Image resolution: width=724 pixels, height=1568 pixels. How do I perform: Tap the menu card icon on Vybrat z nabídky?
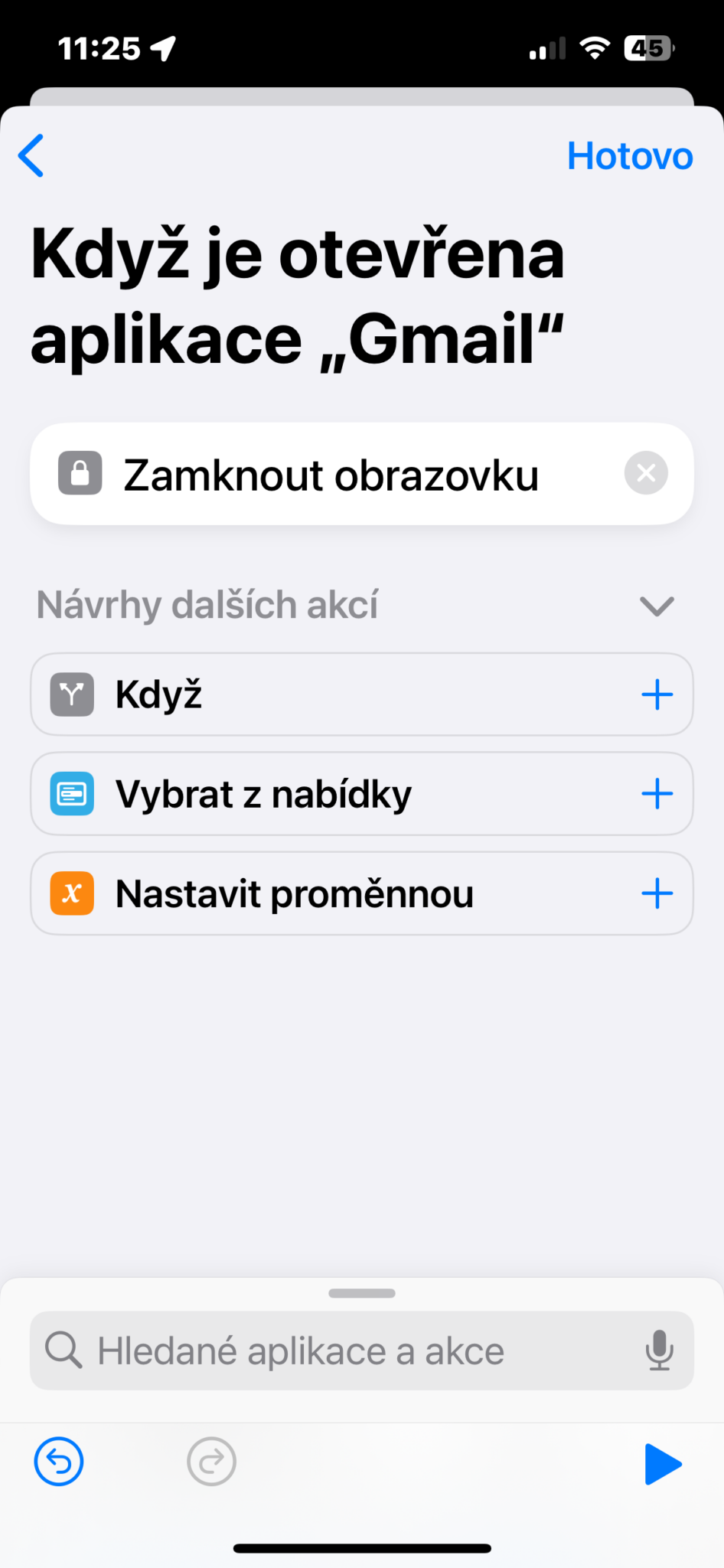click(x=71, y=793)
